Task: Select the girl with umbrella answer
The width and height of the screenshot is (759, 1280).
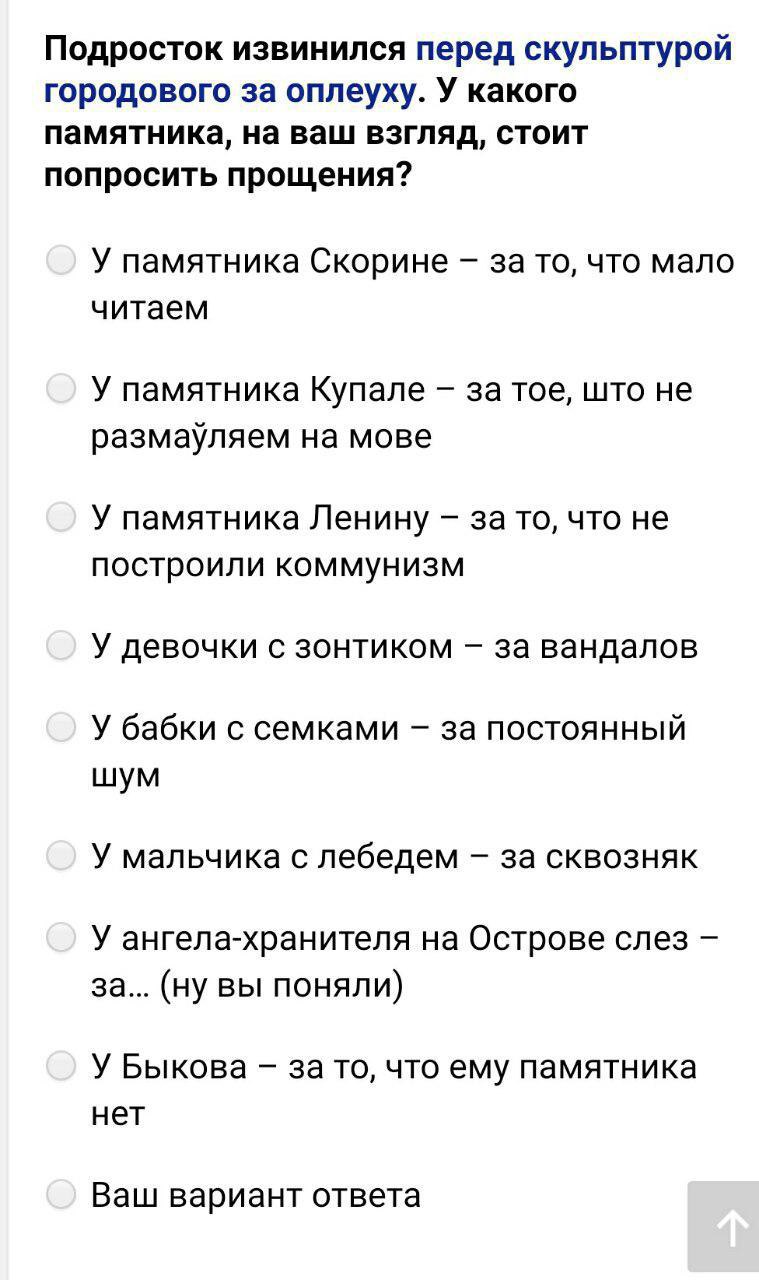Action: 61,647
